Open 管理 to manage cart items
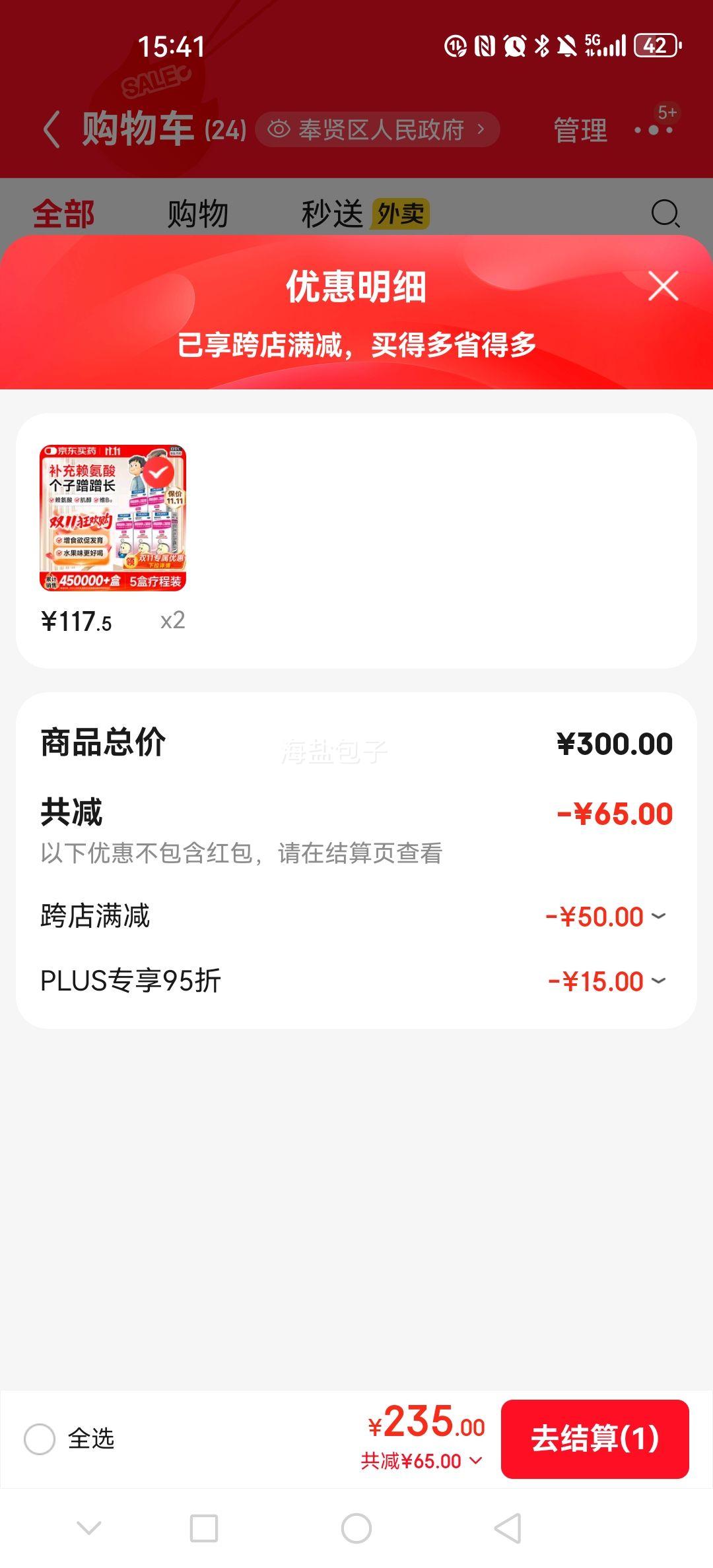Viewport: 713px width, 1568px height. coord(580,130)
